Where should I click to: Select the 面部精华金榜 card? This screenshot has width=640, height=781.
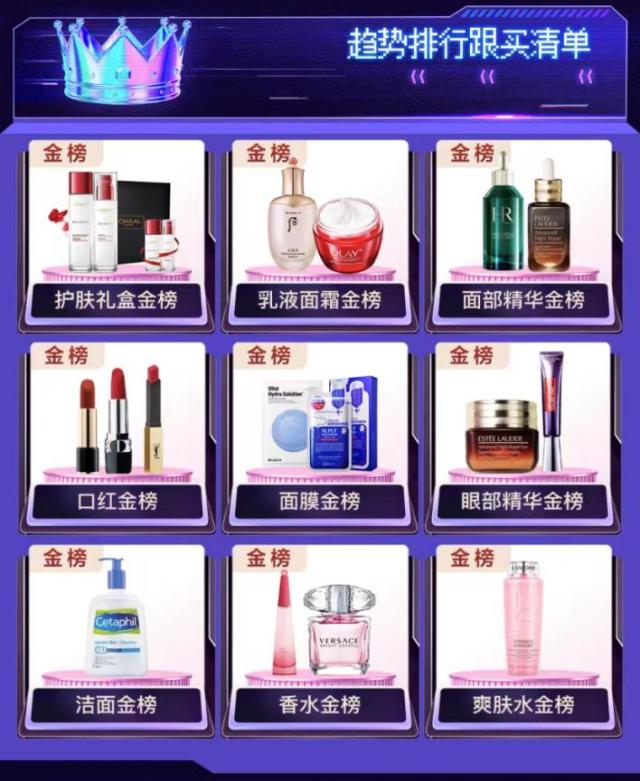coord(523,236)
